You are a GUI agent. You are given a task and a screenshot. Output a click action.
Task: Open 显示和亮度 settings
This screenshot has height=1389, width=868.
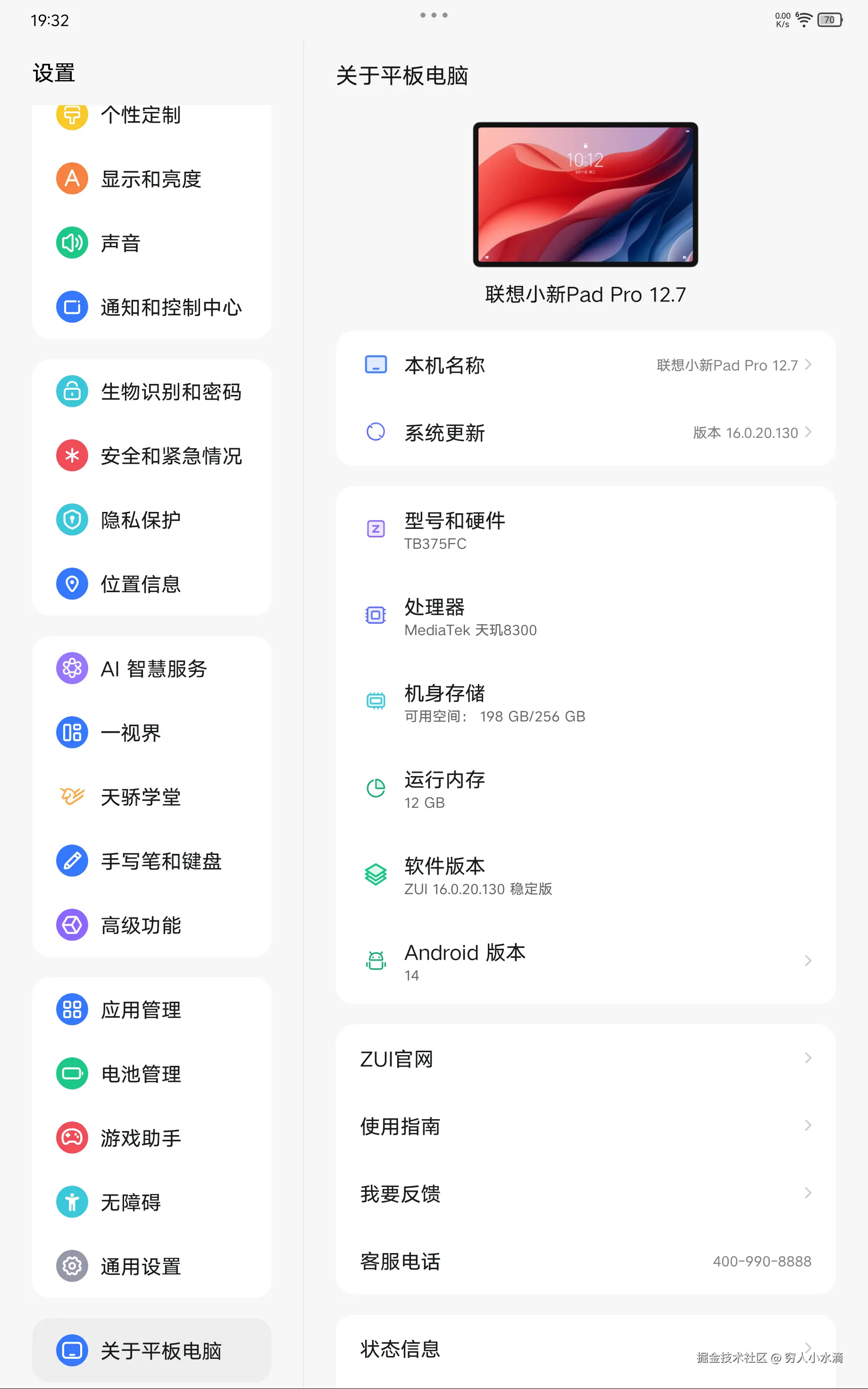(150, 179)
